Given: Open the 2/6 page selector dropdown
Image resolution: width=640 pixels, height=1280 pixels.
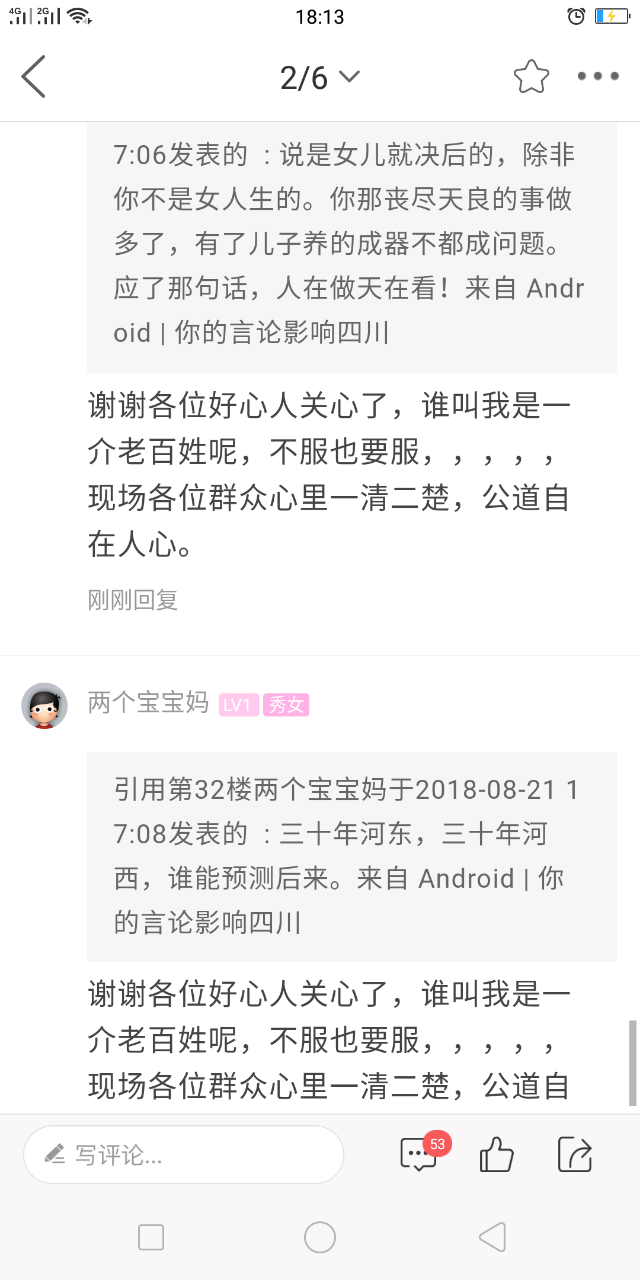Looking at the screenshot, I should [x=320, y=77].
